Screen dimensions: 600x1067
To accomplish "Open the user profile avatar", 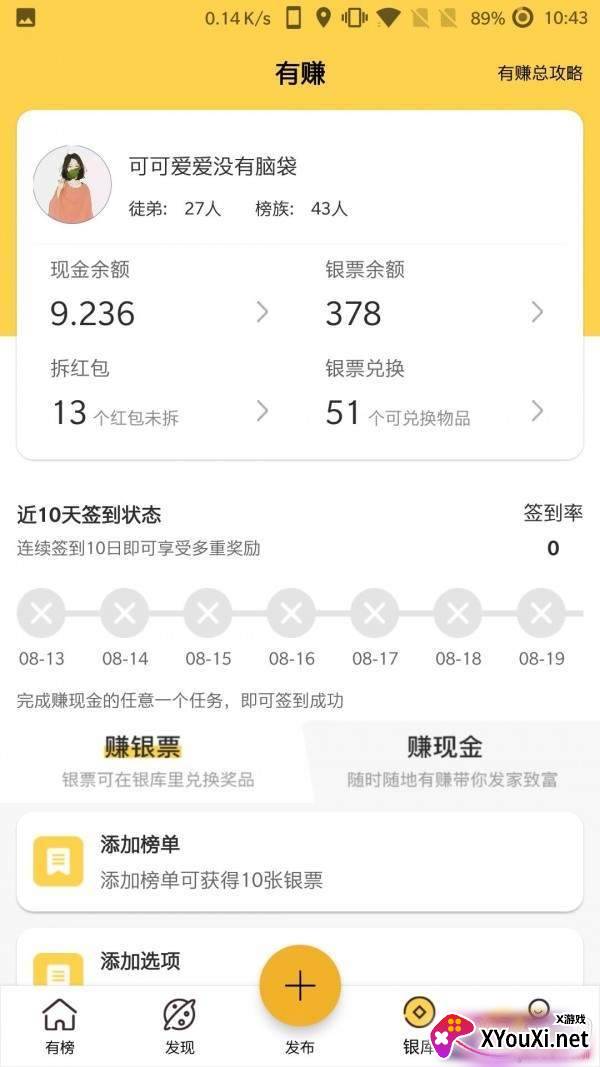I will [72, 184].
